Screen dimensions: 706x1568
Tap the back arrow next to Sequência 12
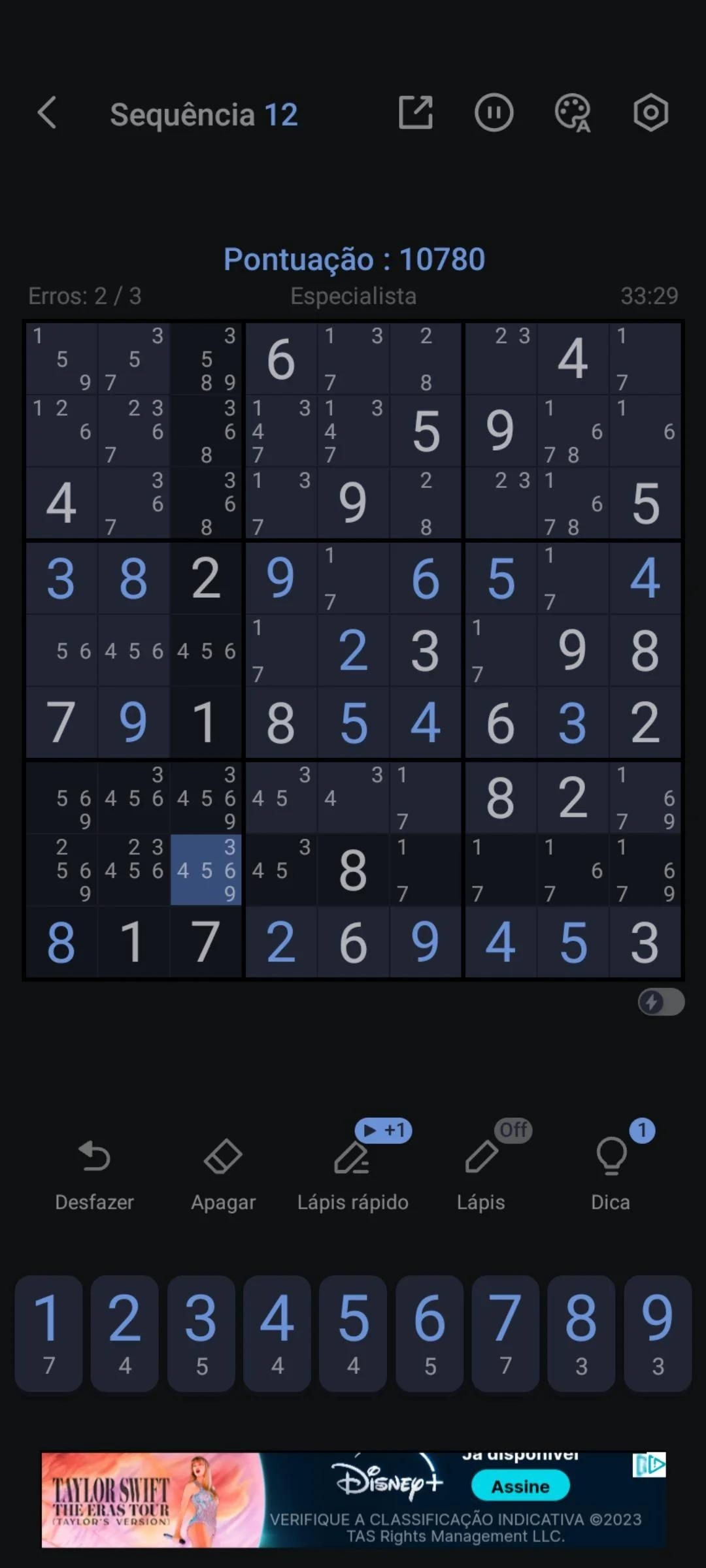click(x=47, y=113)
